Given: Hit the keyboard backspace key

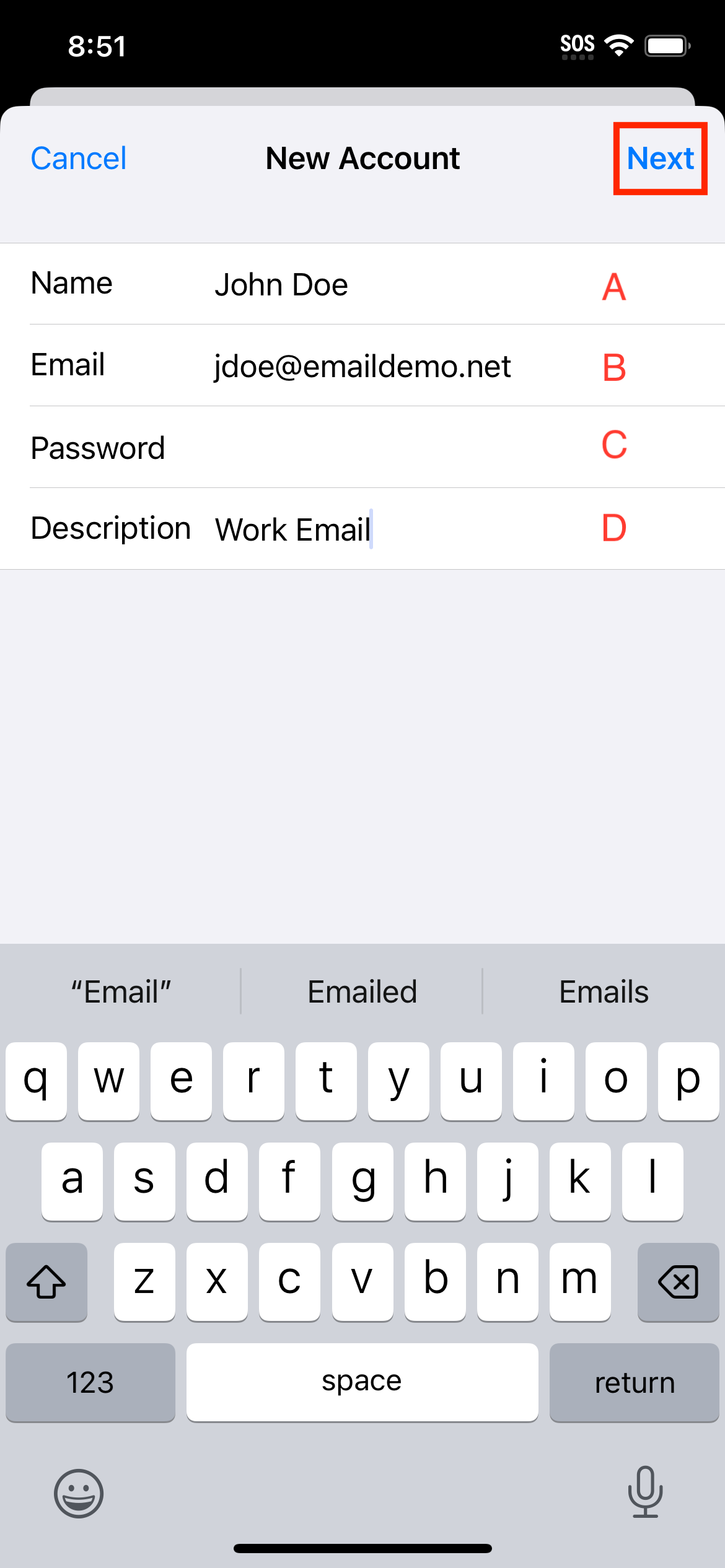Looking at the screenshot, I should point(678,1282).
